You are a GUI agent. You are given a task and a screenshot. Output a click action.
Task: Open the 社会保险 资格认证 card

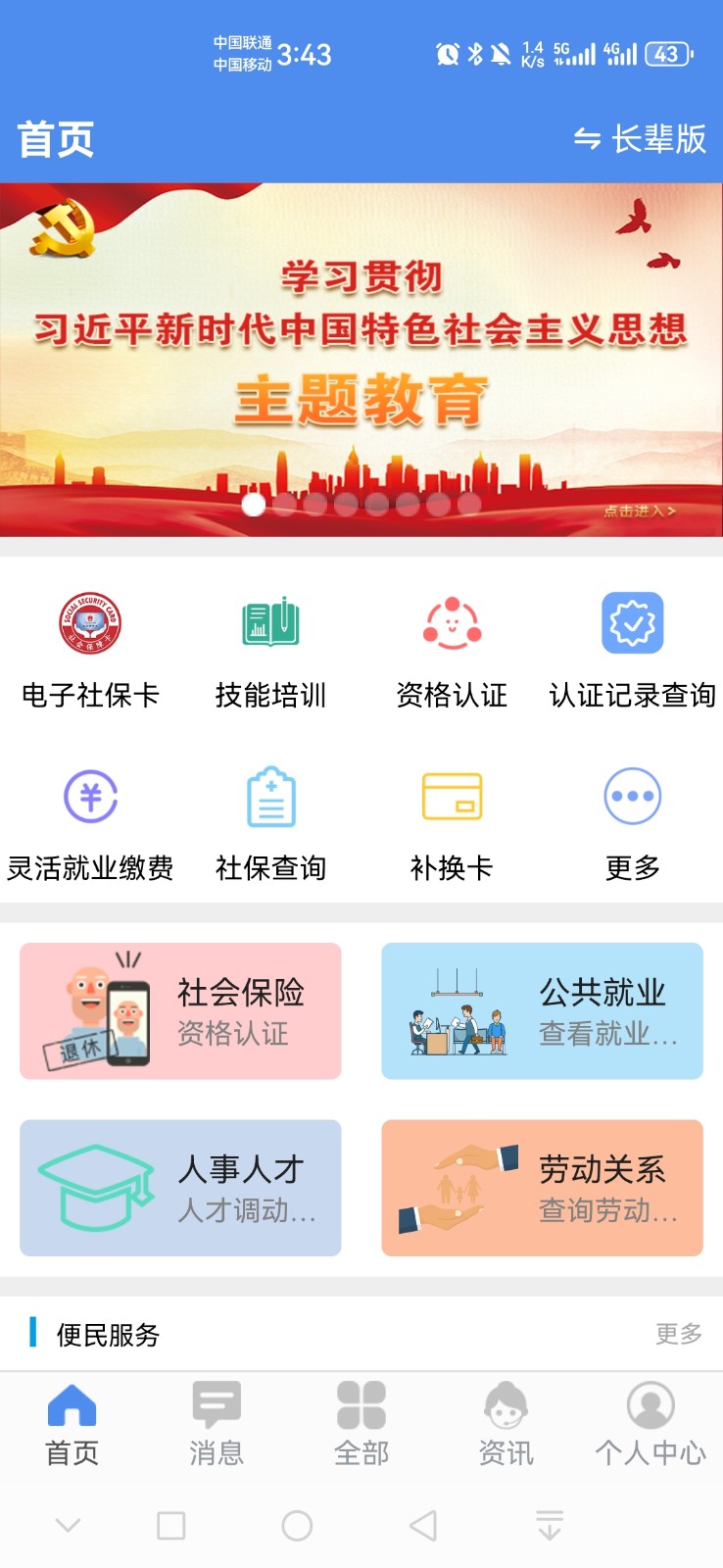tap(180, 1010)
